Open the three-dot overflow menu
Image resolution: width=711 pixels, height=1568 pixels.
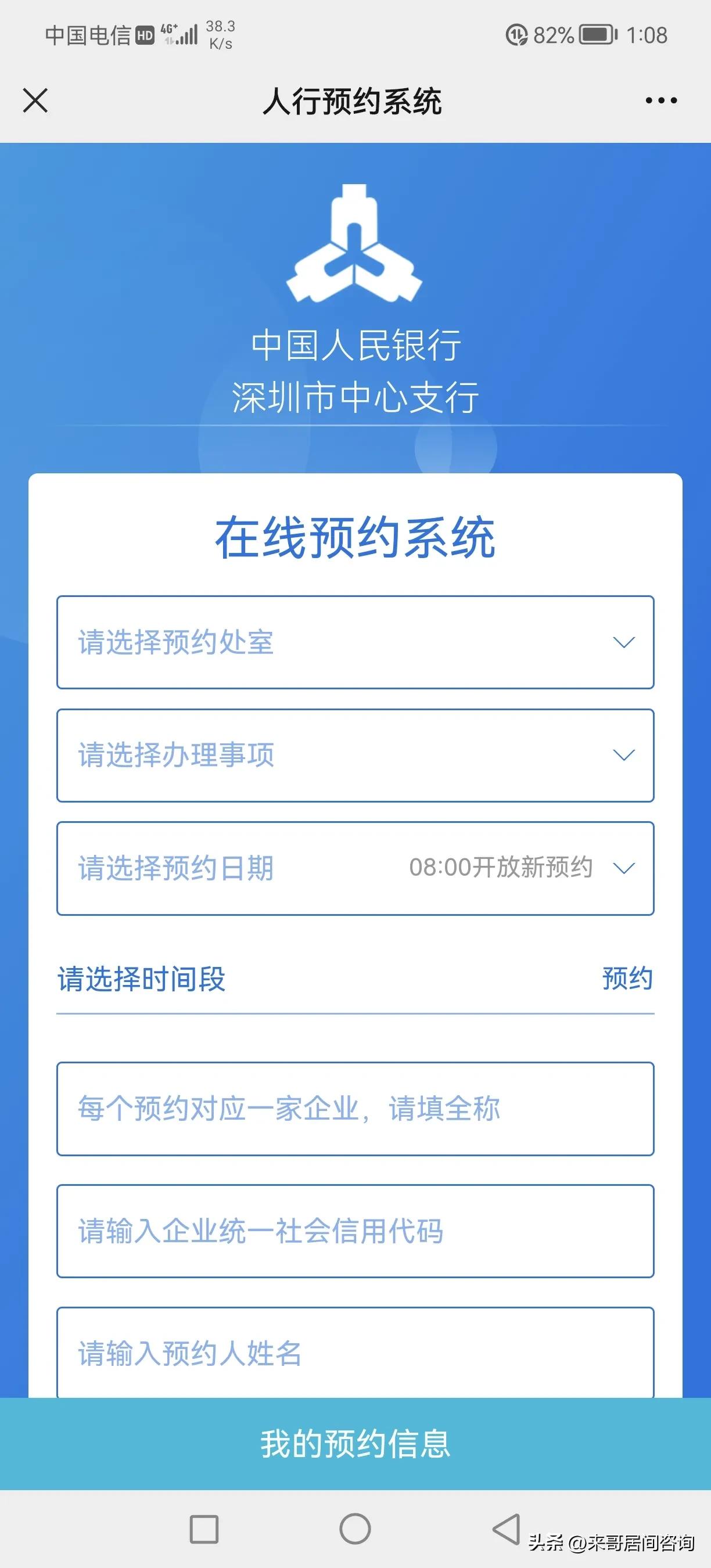coord(661,100)
